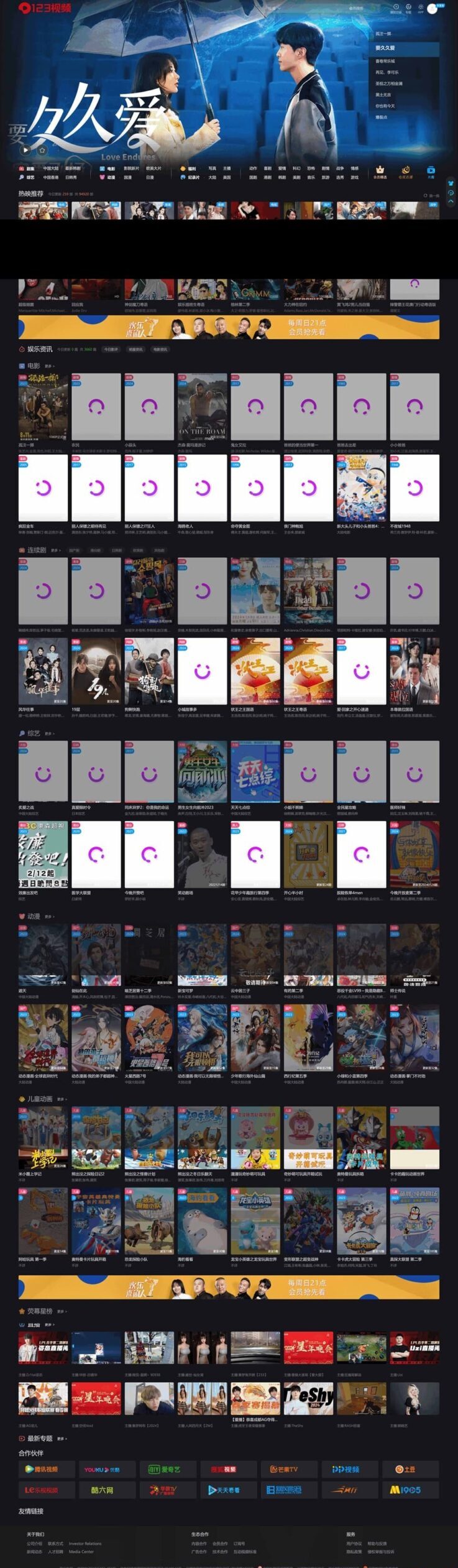458x1568 pixels.
Task: Open the movie 孤注一掷
Action: click(43, 406)
